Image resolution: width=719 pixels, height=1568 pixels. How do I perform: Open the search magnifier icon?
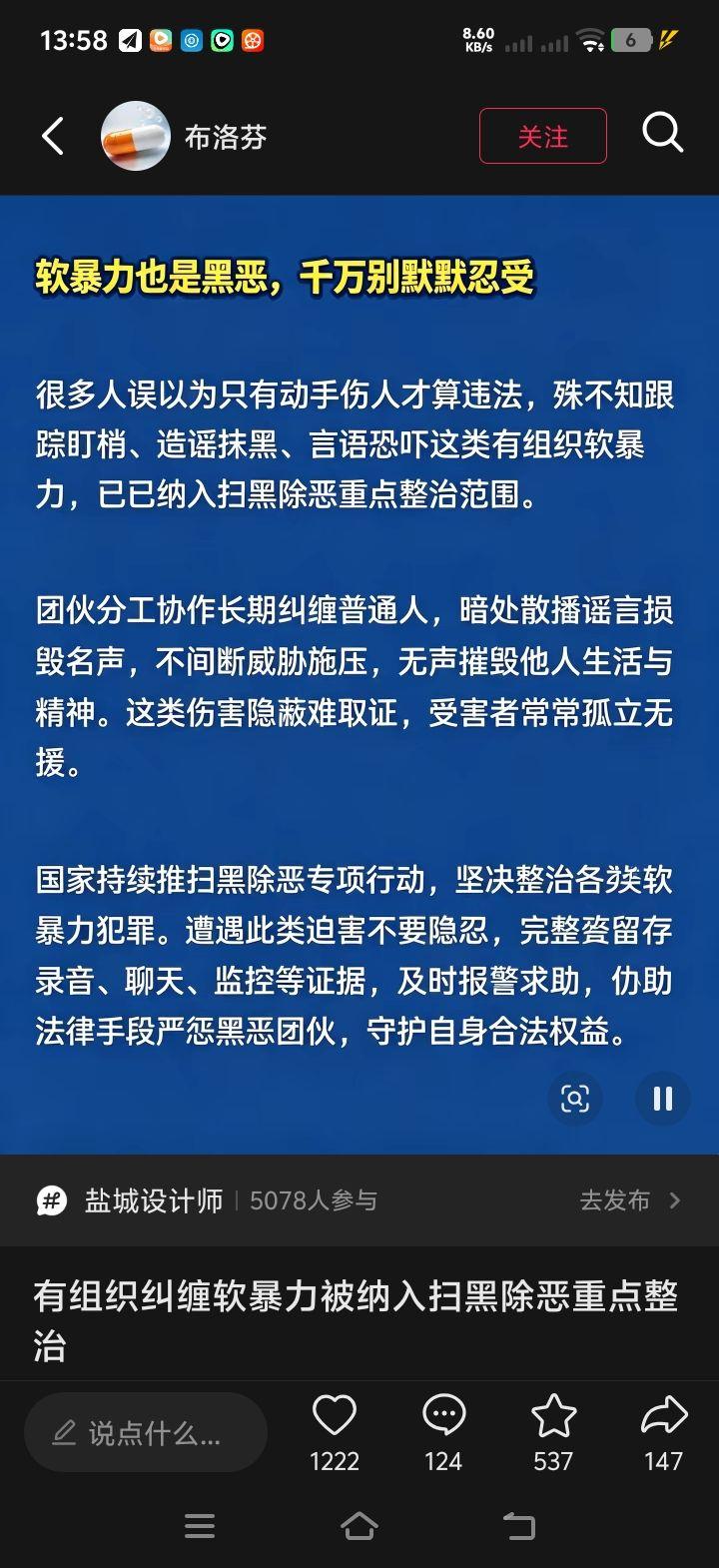pyautogui.click(x=662, y=133)
